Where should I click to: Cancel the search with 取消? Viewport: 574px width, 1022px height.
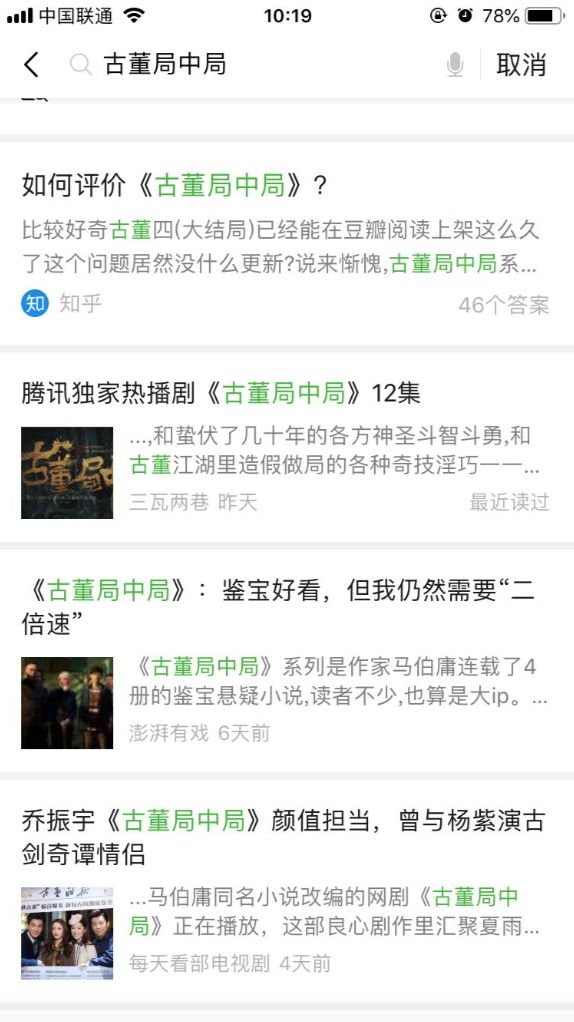point(521,65)
